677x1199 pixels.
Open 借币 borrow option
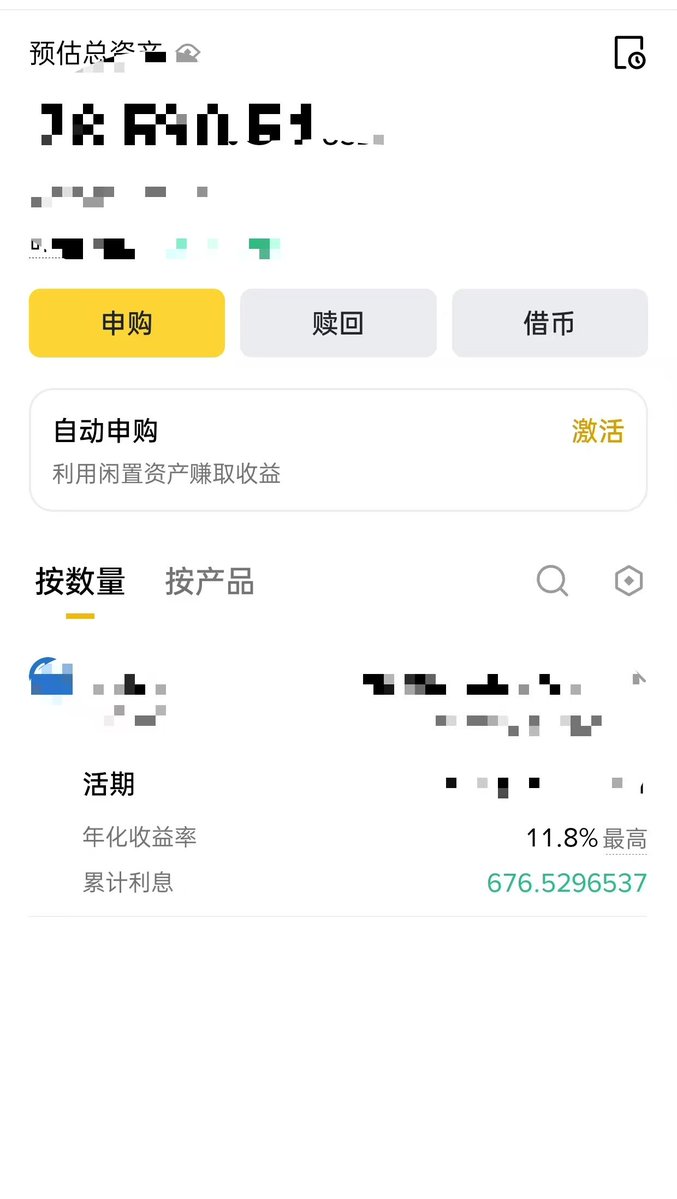tap(549, 323)
